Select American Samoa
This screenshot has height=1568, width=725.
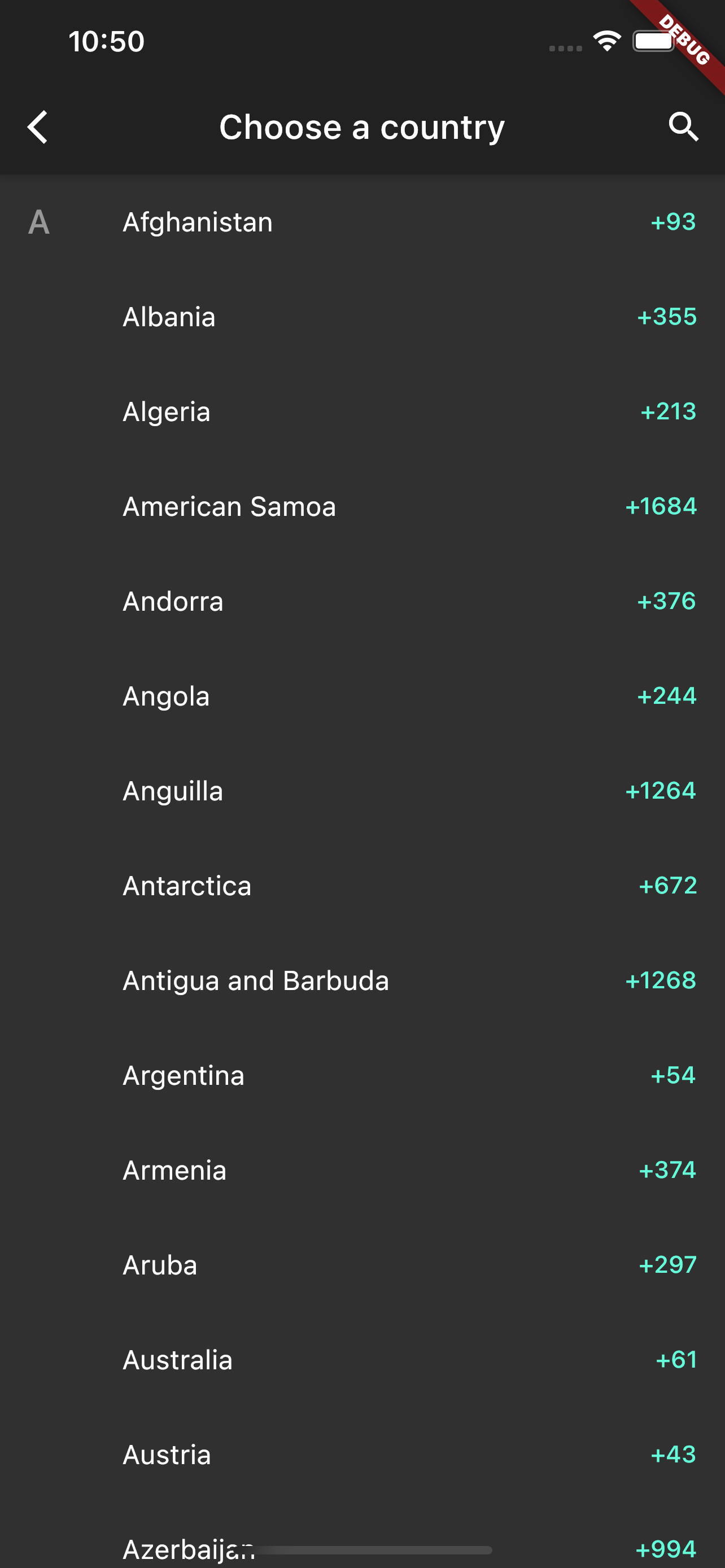pyautogui.click(x=362, y=506)
